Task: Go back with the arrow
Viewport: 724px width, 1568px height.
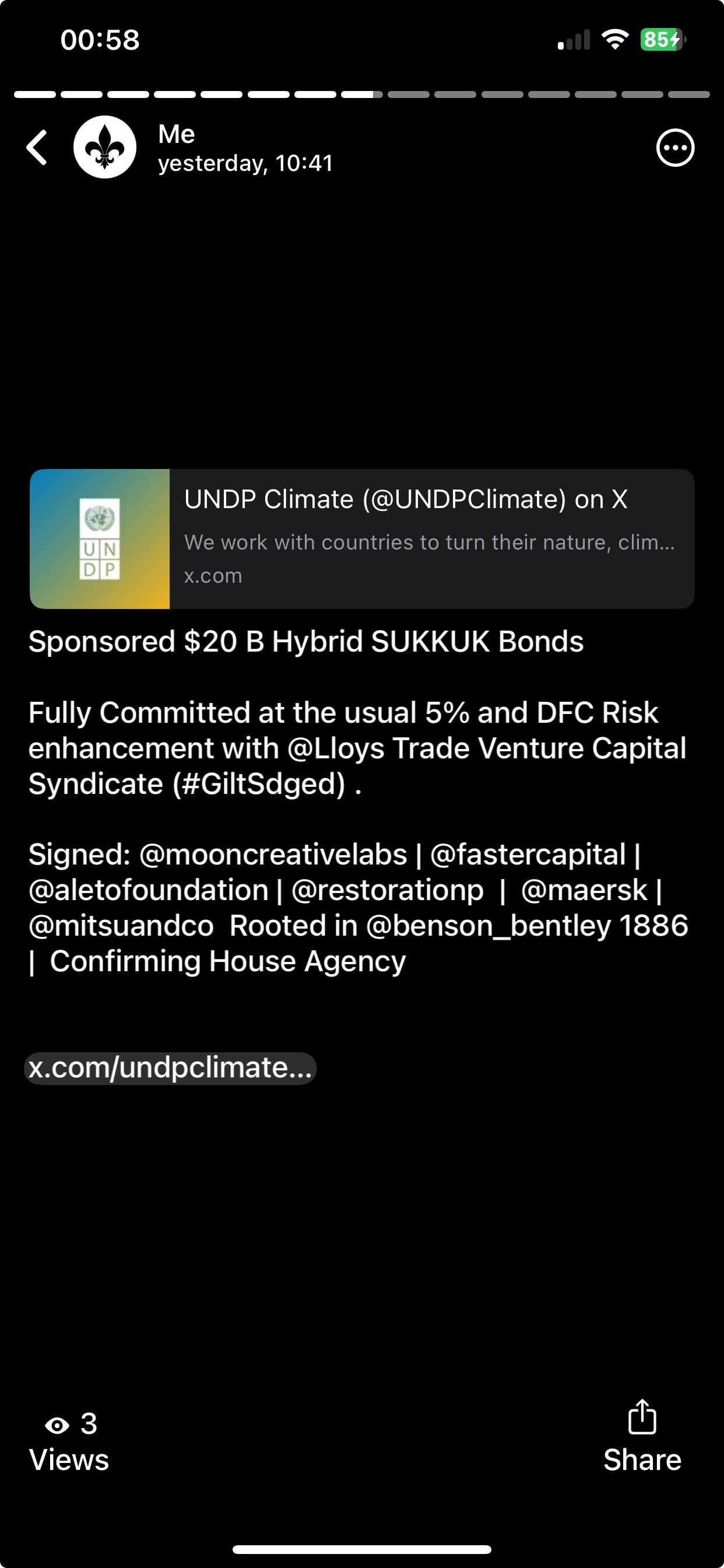Action: click(38, 148)
